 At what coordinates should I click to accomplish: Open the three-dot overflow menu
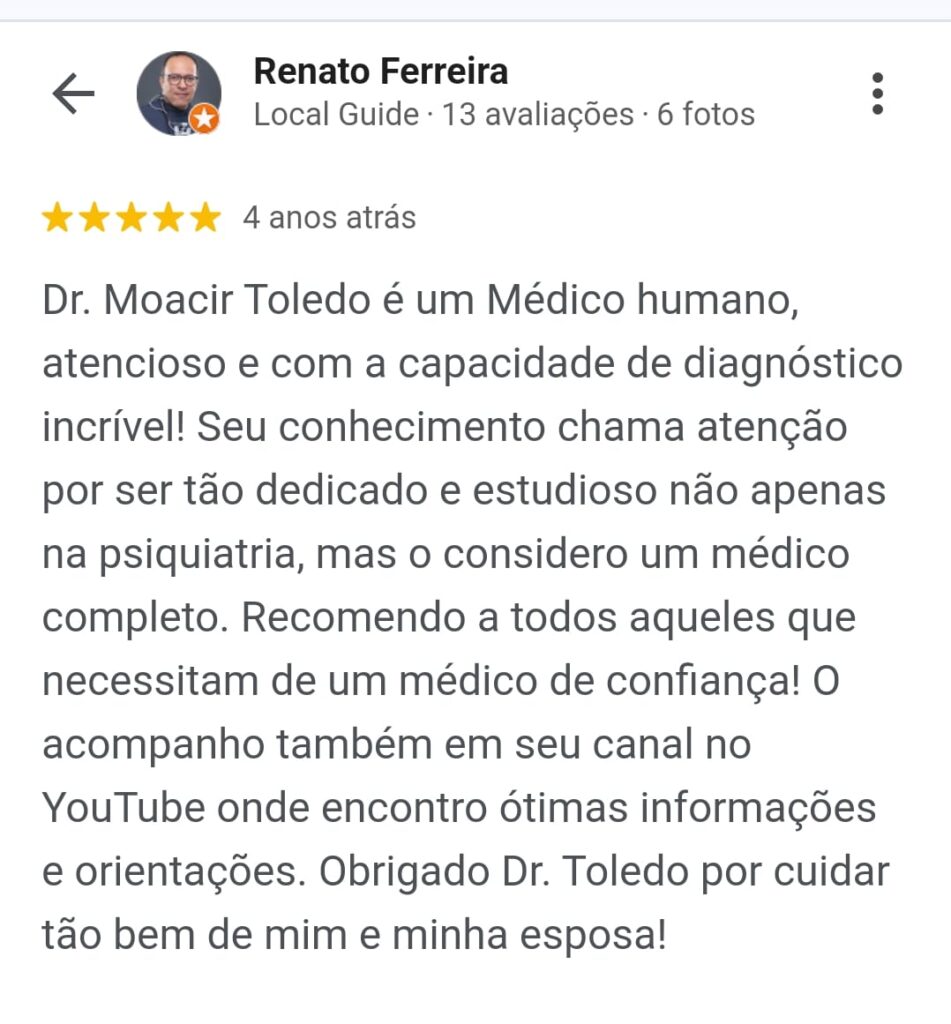[x=877, y=94]
